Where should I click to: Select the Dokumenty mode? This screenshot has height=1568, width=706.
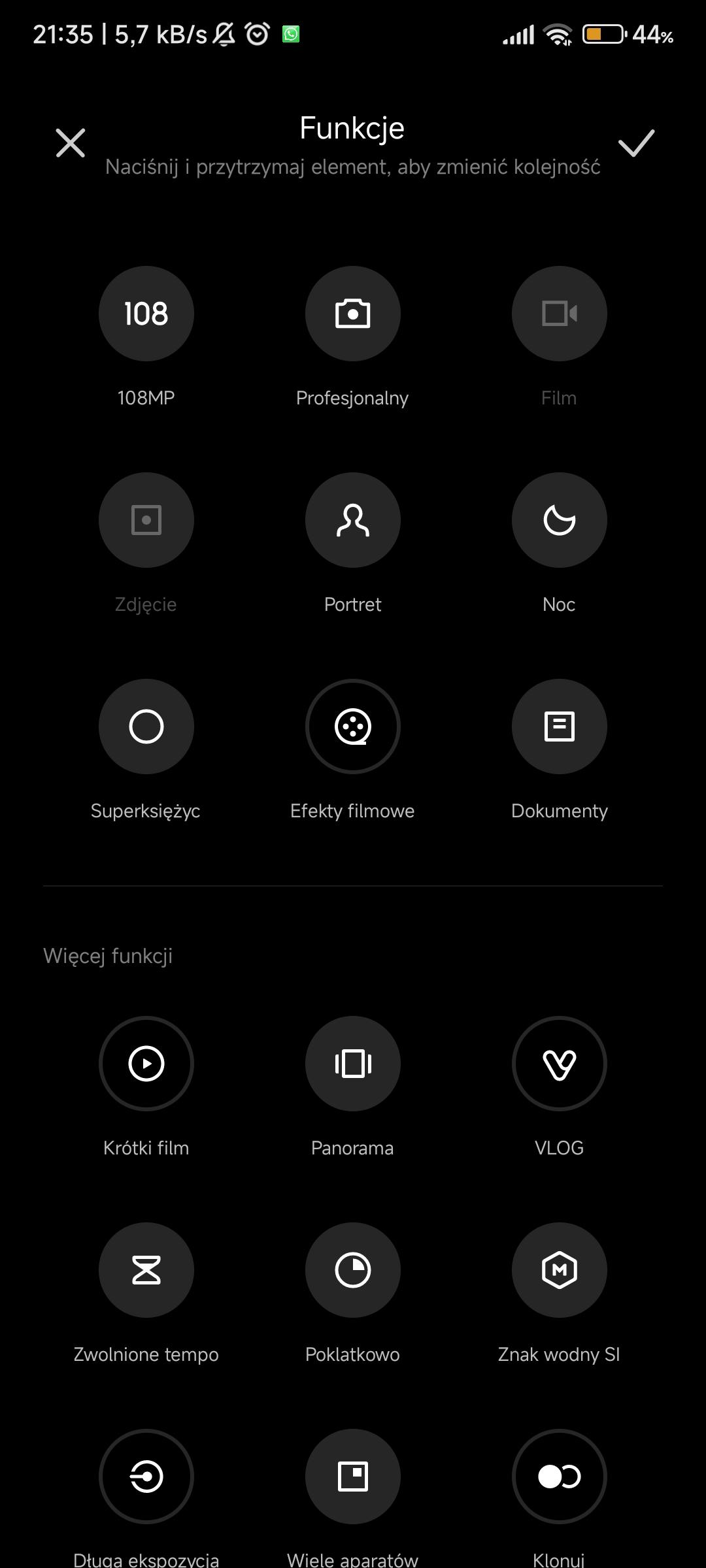point(560,727)
